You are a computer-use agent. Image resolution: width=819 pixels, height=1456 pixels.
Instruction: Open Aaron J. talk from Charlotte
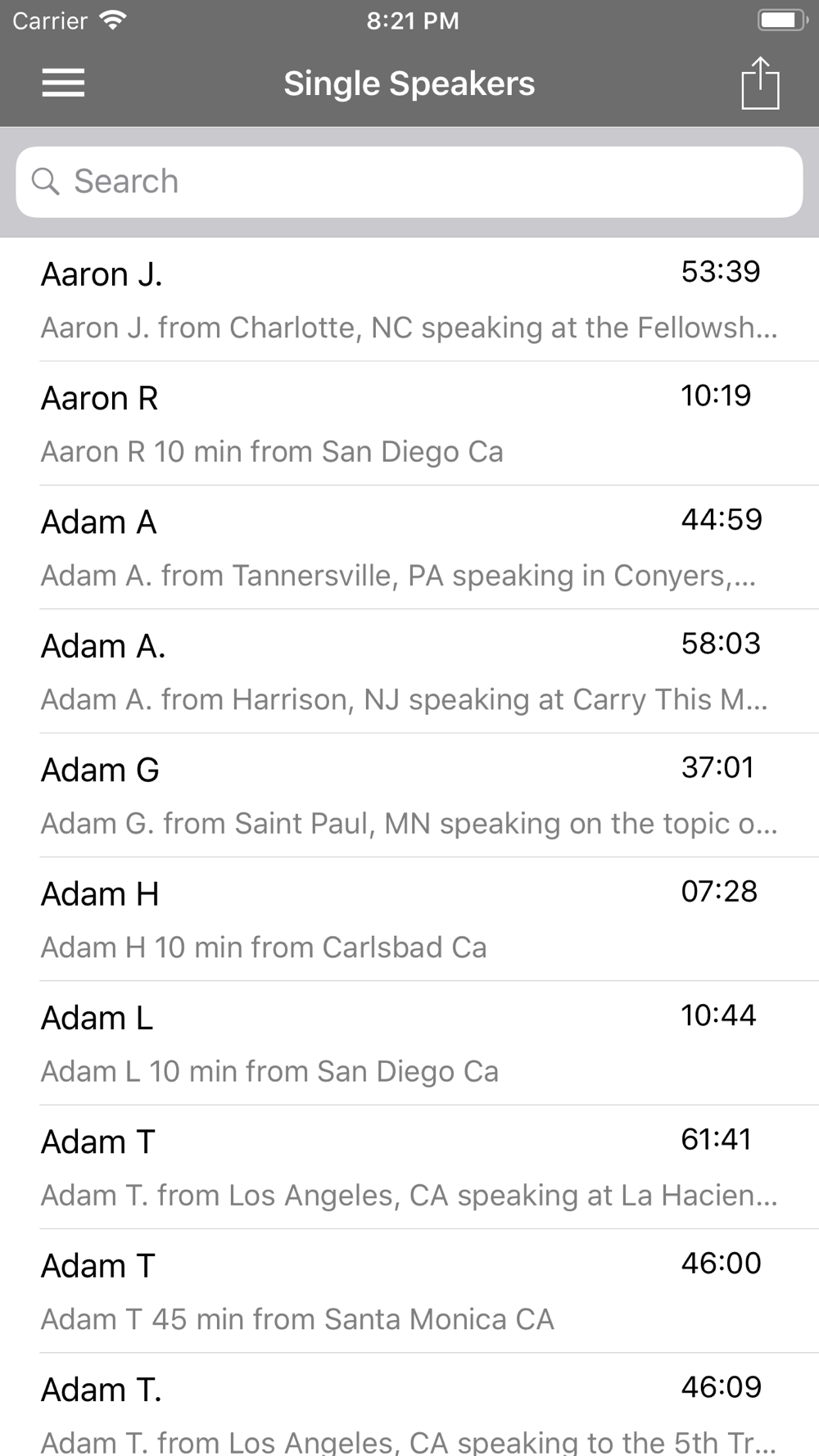[409, 300]
